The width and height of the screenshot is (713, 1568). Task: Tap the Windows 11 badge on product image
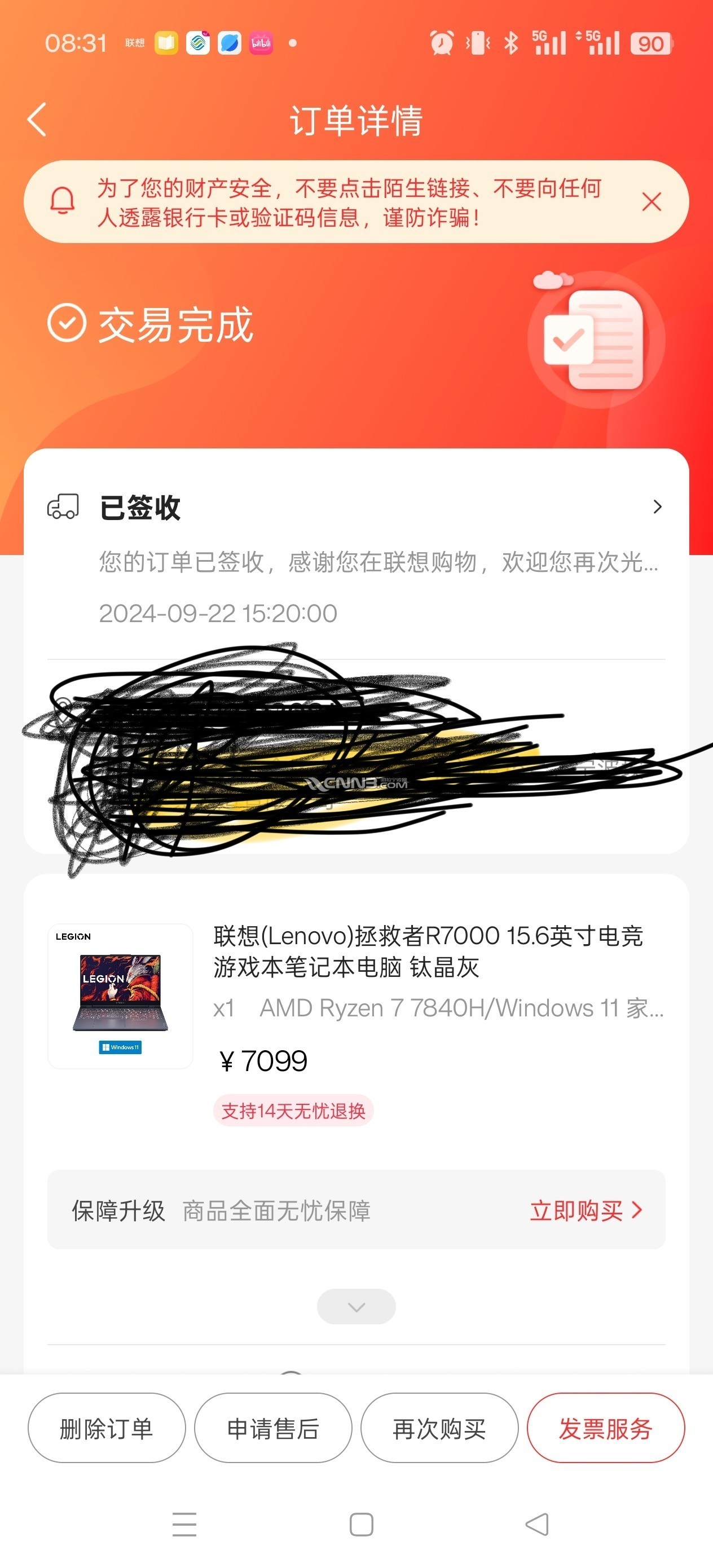121,1047
